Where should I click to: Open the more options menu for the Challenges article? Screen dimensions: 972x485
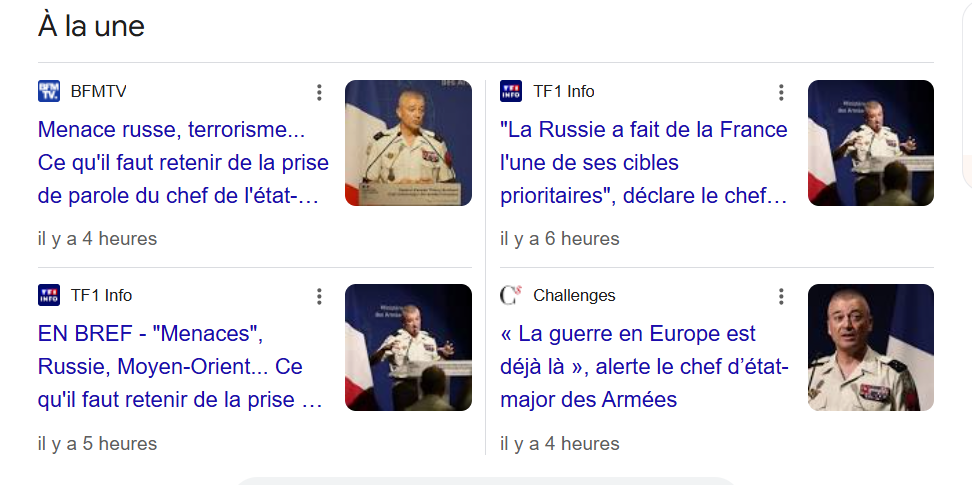pyautogui.click(x=781, y=297)
